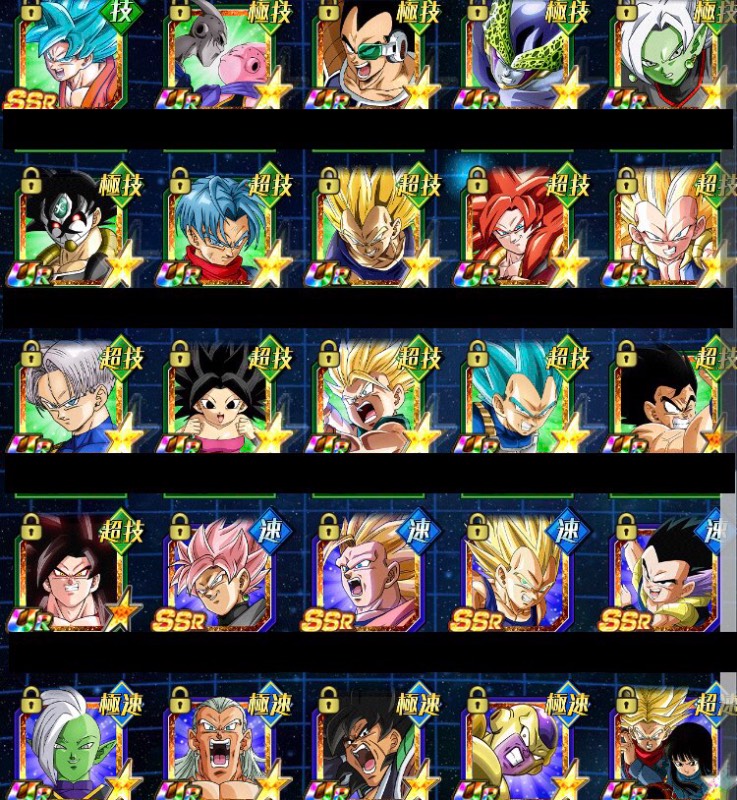Image resolution: width=737 pixels, height=800 pixels.
Task: Click the star icon on SSJ Blue Goku
Action: point(123,92)
